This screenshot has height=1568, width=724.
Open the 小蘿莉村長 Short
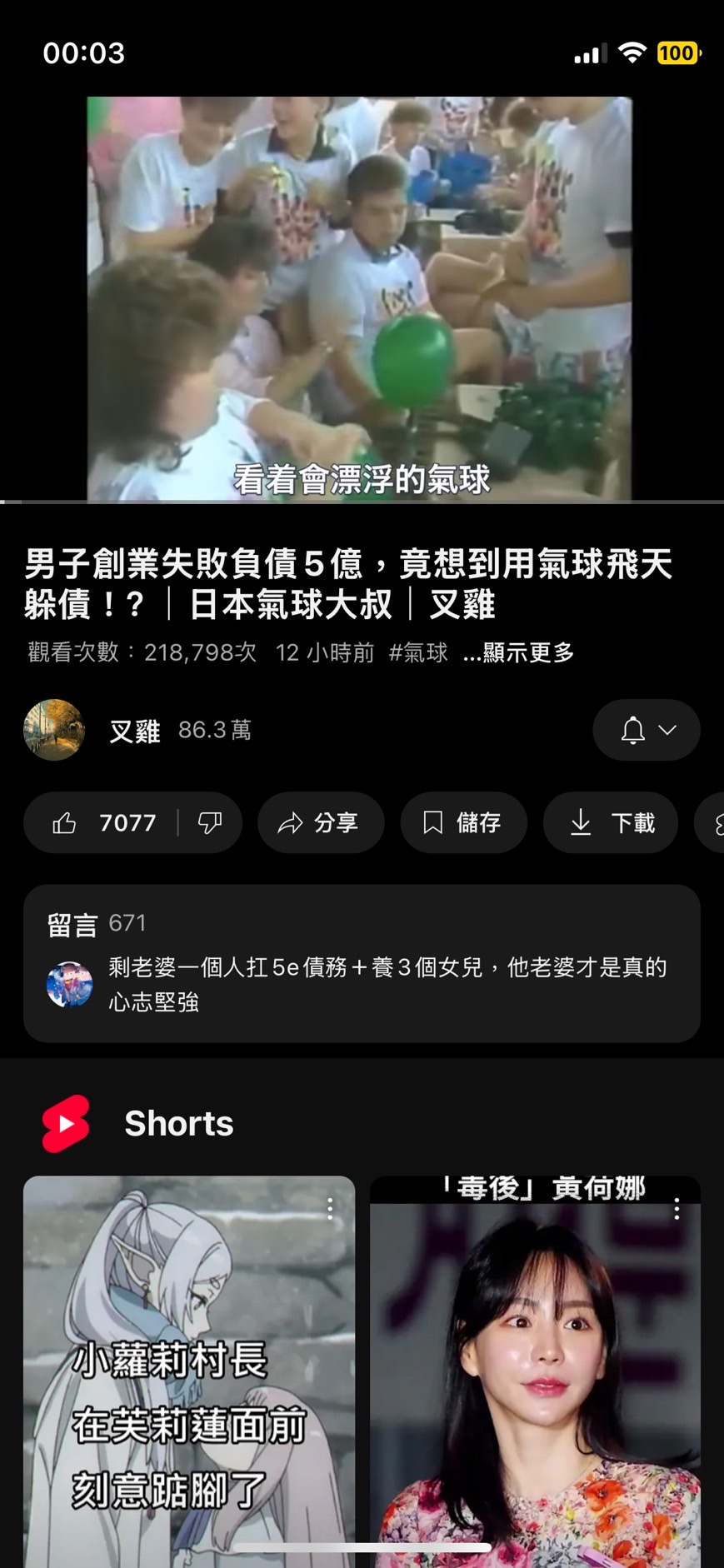pyautogui.click(x=189, y=1375)
